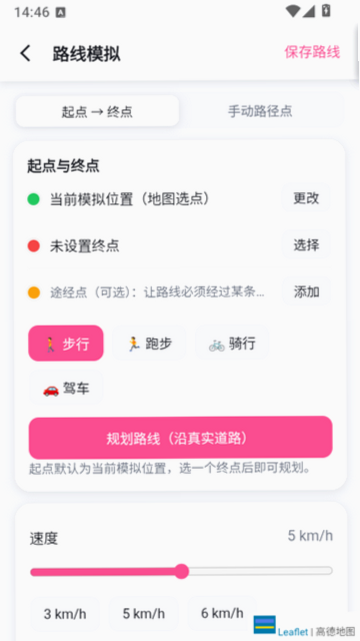Screen dimensions: 360x641
Task: Choose the 驾车 driving mode
Action: click(66, 388)
